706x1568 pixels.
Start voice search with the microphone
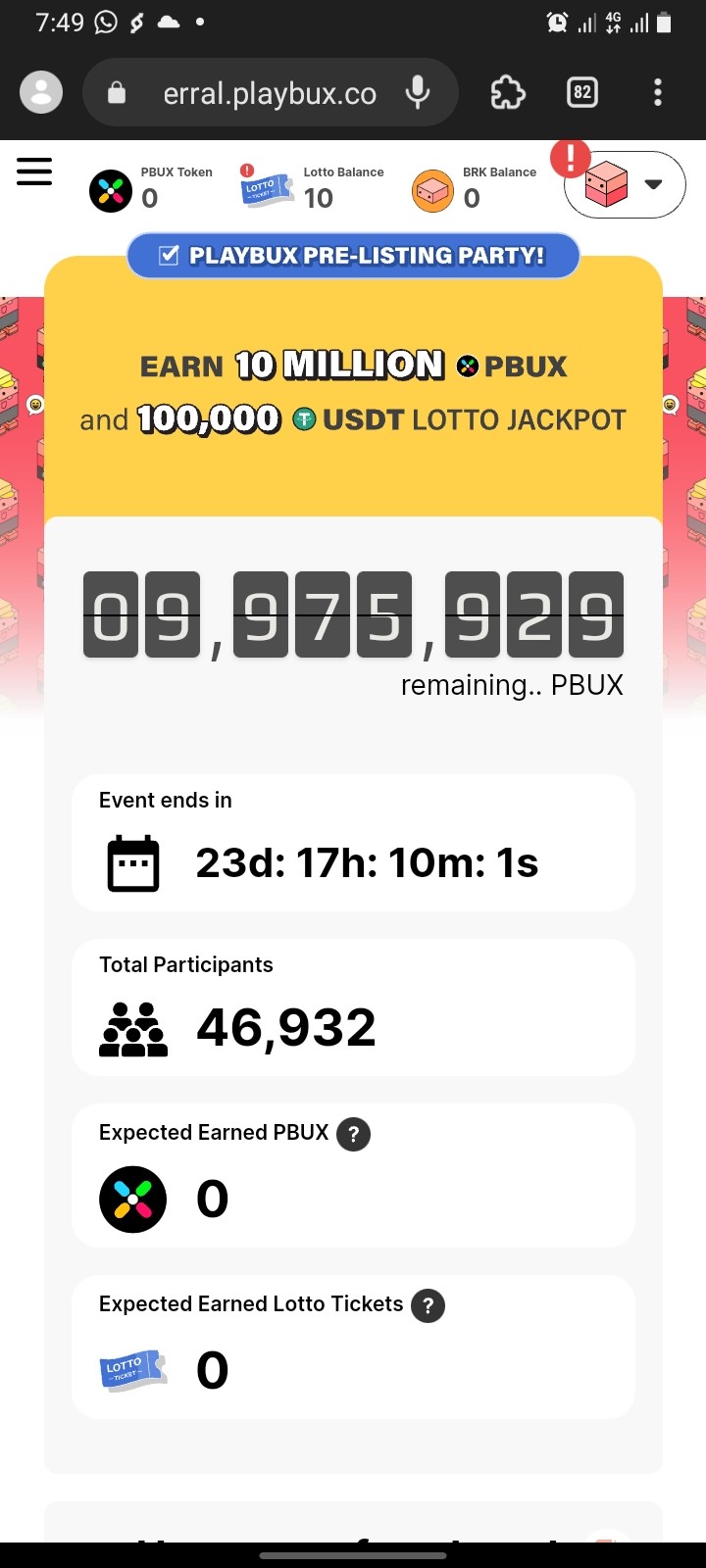pyautogui.click(x=418, y=93)
